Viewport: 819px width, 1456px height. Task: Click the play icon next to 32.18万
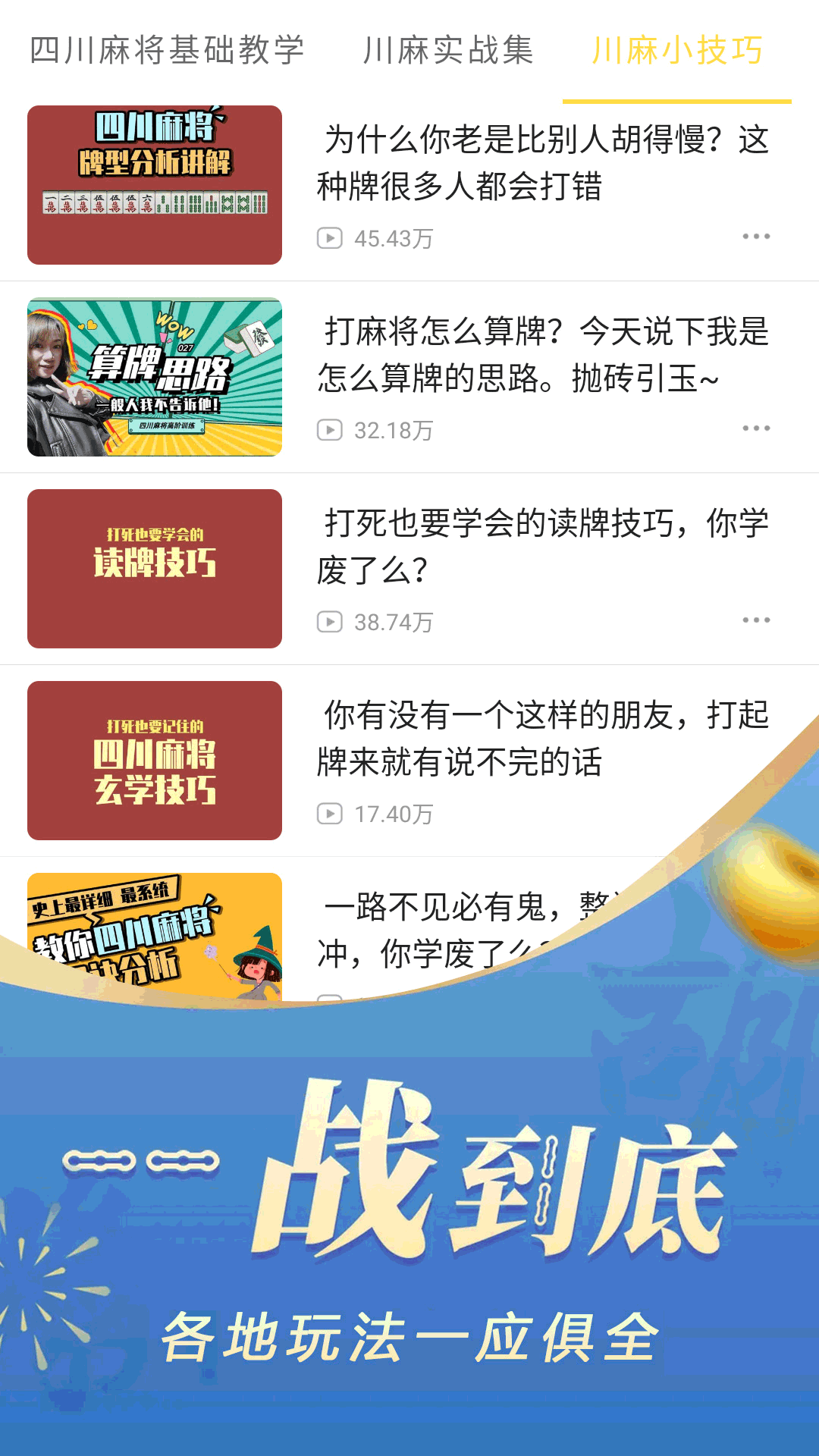point(331,428)
